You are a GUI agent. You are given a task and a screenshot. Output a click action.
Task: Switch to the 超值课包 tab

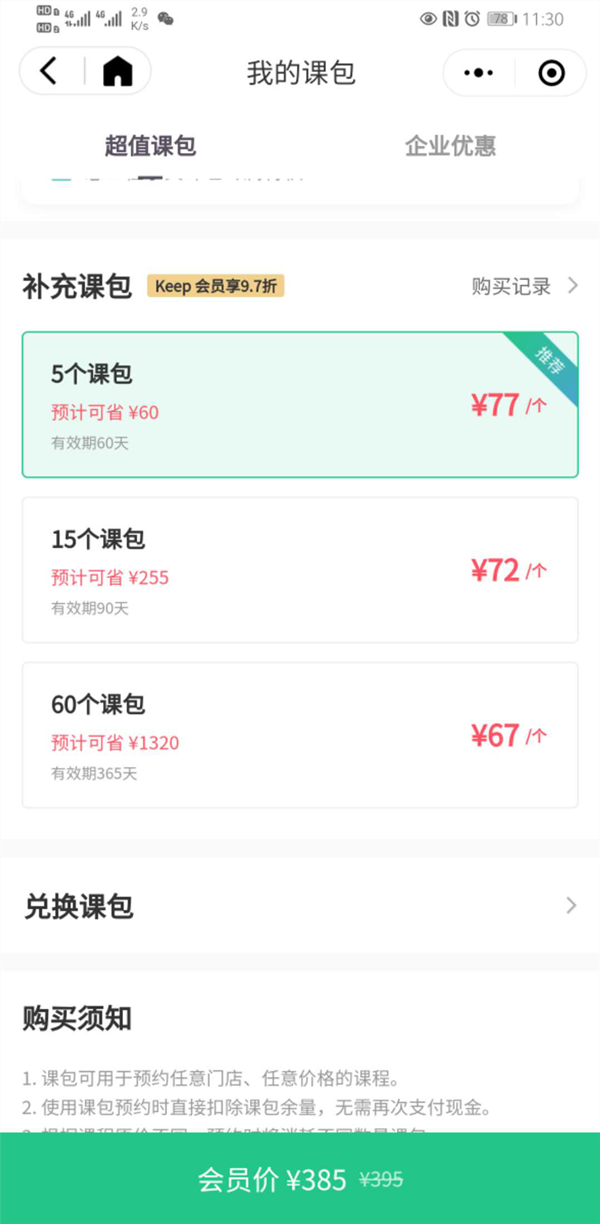pos(150,146)
